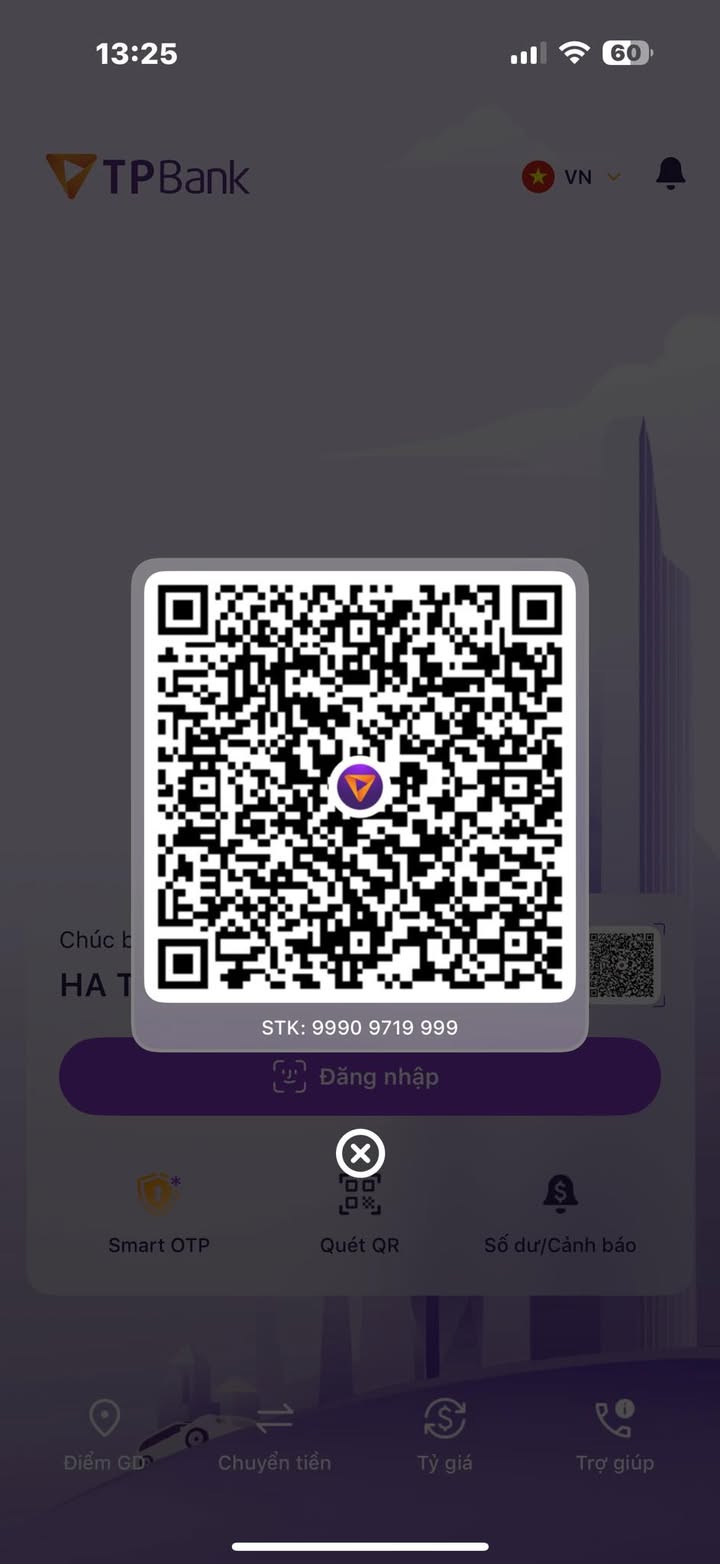This screenshot has height=1564, width=720.
Task: View Tỷ giá exchange rates
Action: [444, 1435]
